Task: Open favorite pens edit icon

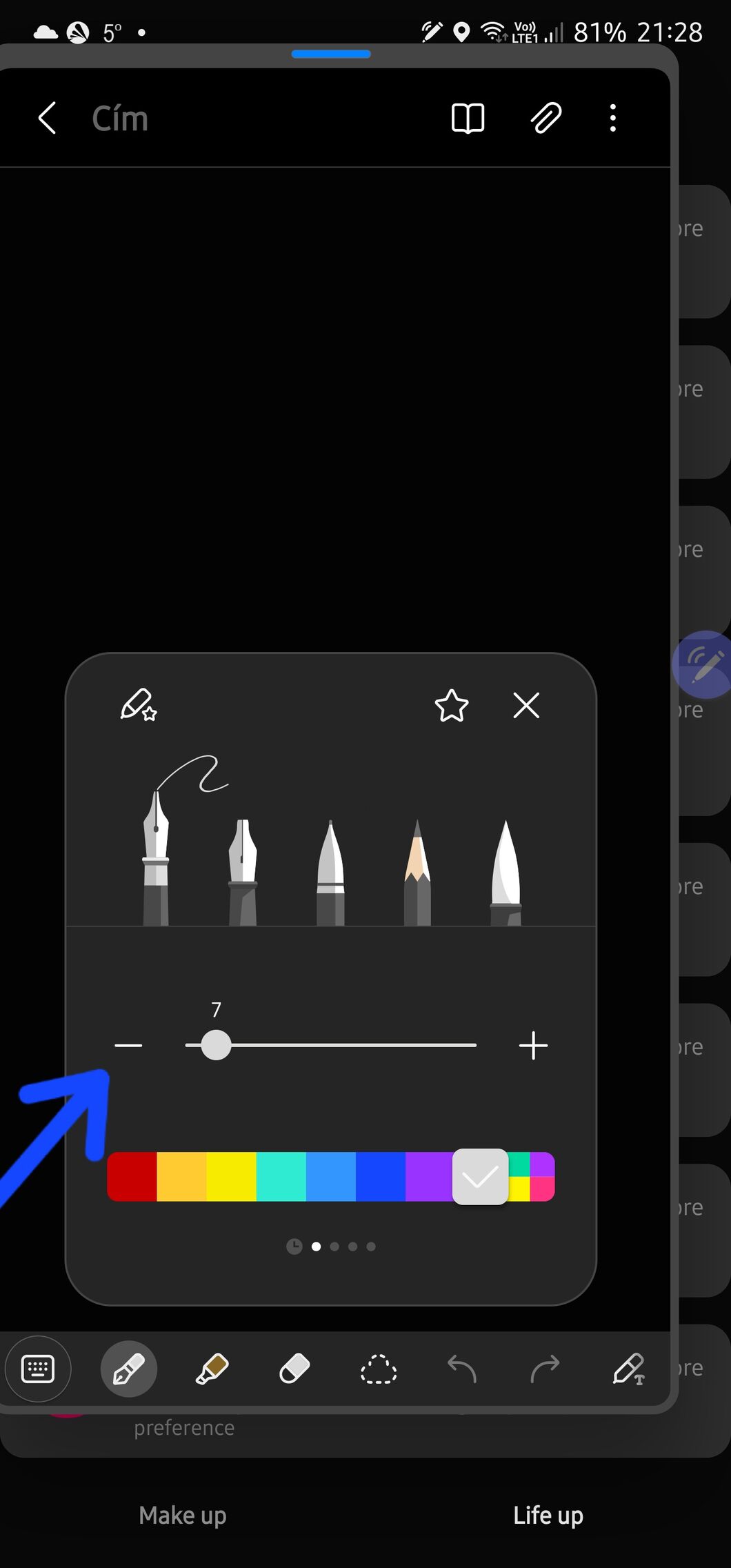Action: click(138, 705)
